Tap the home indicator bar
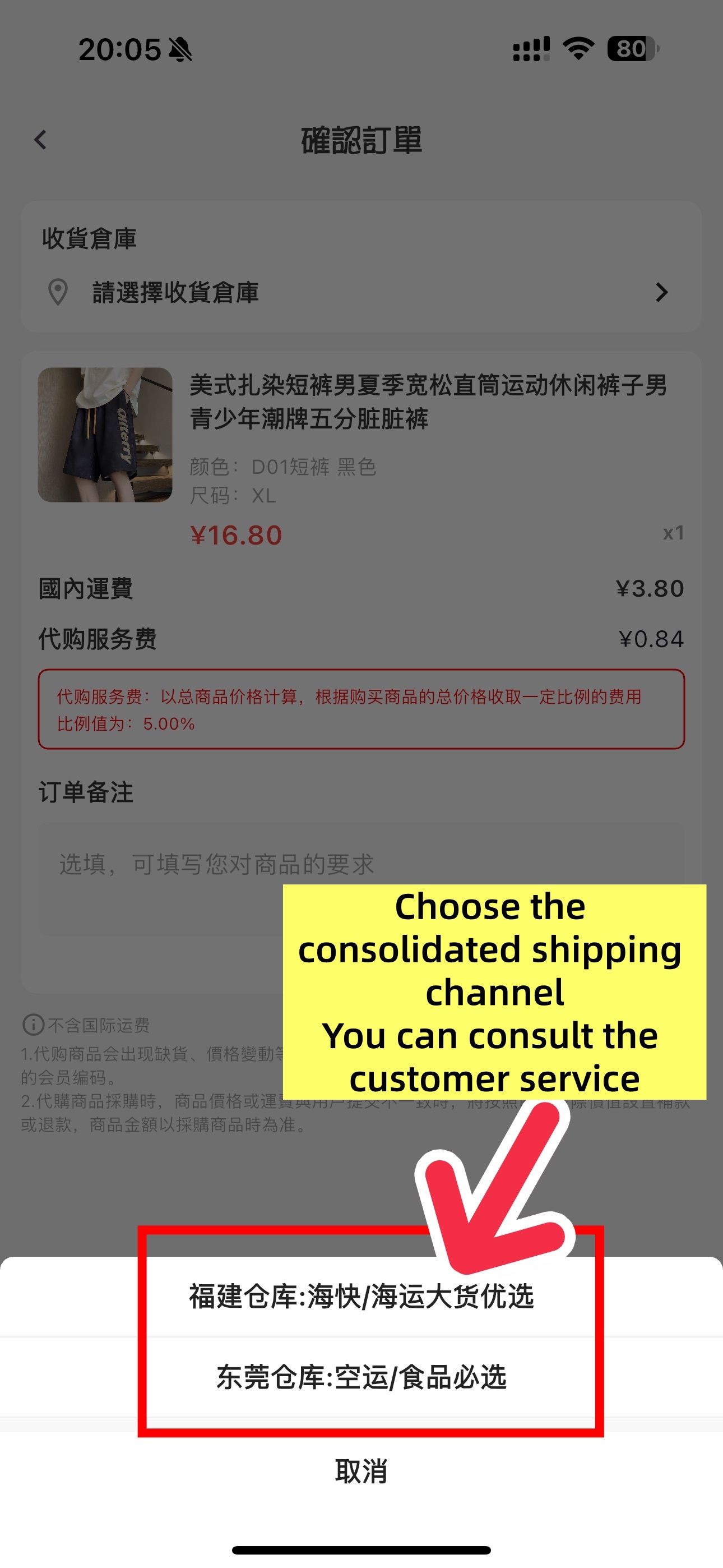 pos(361,1548)
